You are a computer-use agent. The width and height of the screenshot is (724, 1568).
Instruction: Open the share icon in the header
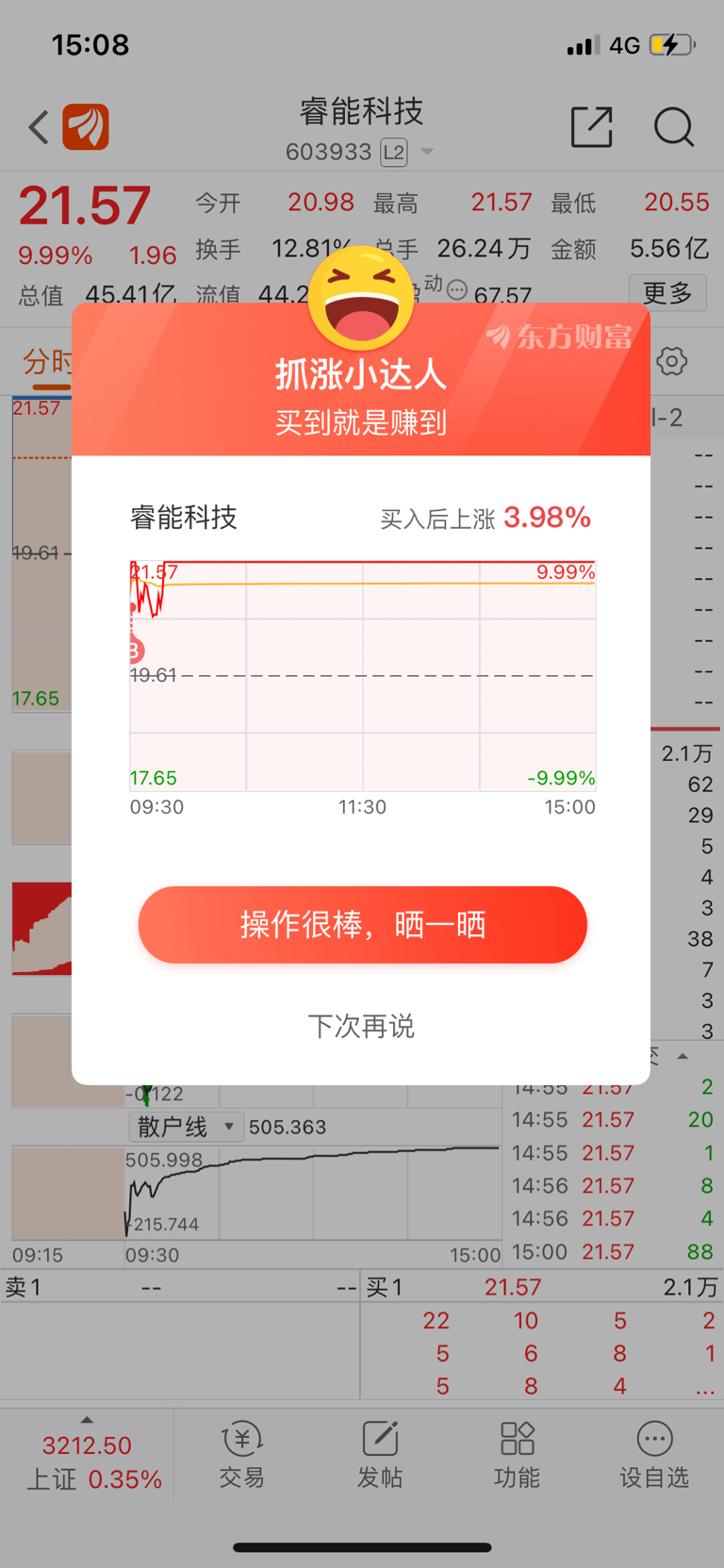point(592,127)
